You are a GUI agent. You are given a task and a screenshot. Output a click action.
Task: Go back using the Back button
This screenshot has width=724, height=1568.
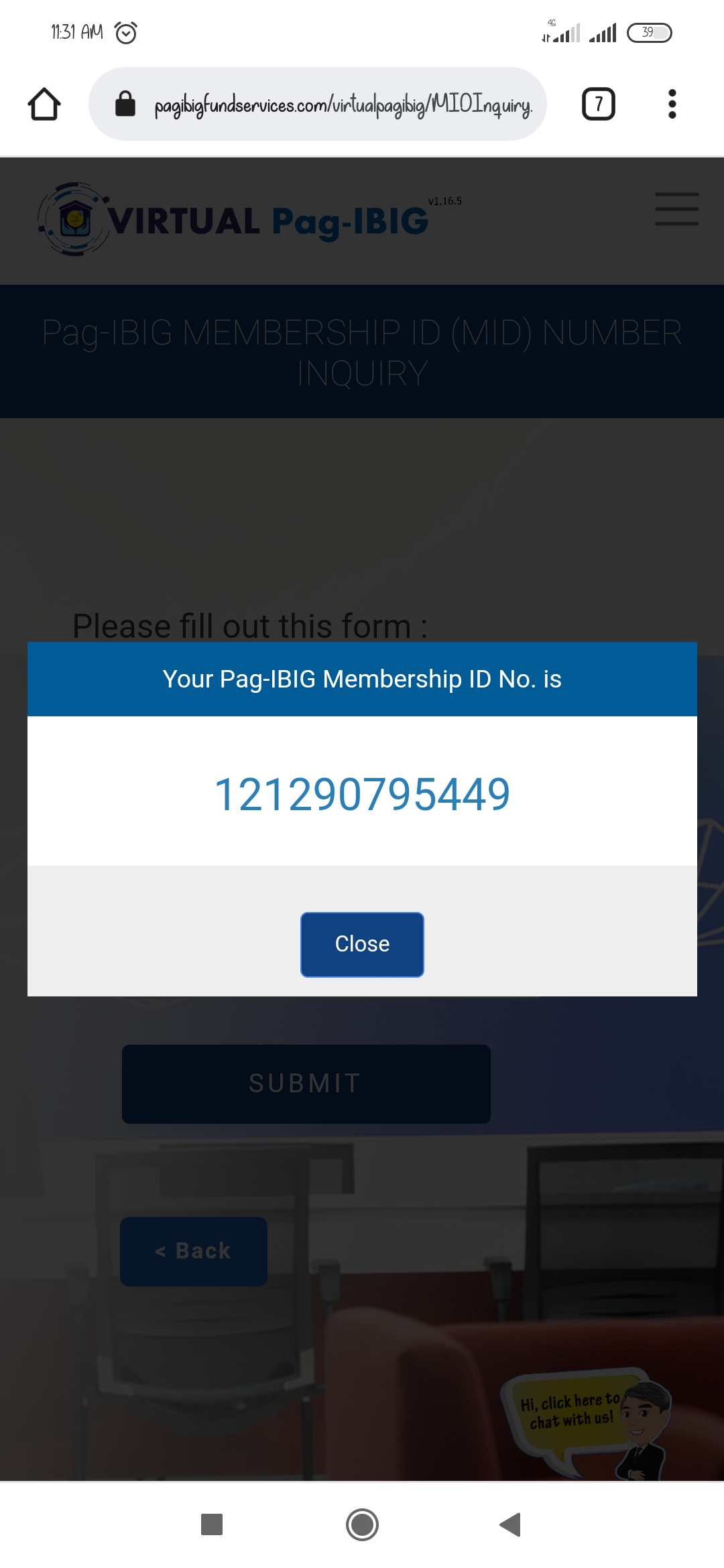[194, 1251]
